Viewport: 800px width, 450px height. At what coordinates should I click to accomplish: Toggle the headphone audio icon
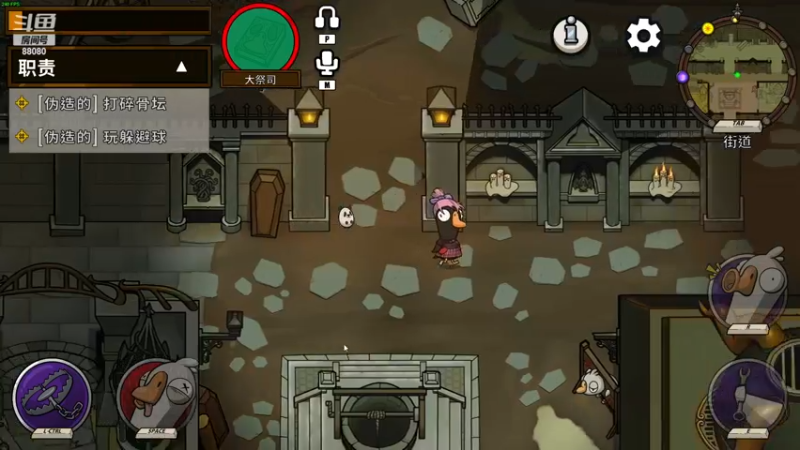pyautogui.click(x=327, y=18)
